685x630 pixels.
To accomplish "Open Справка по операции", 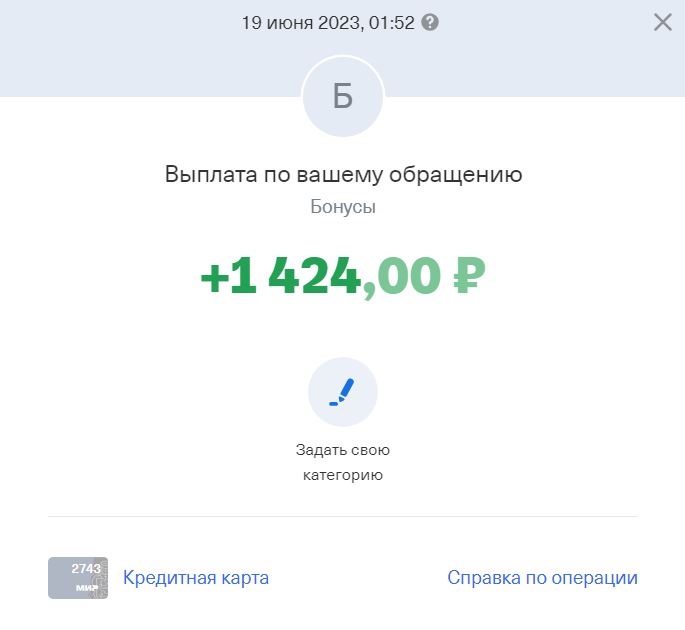I will coord(542,578).
